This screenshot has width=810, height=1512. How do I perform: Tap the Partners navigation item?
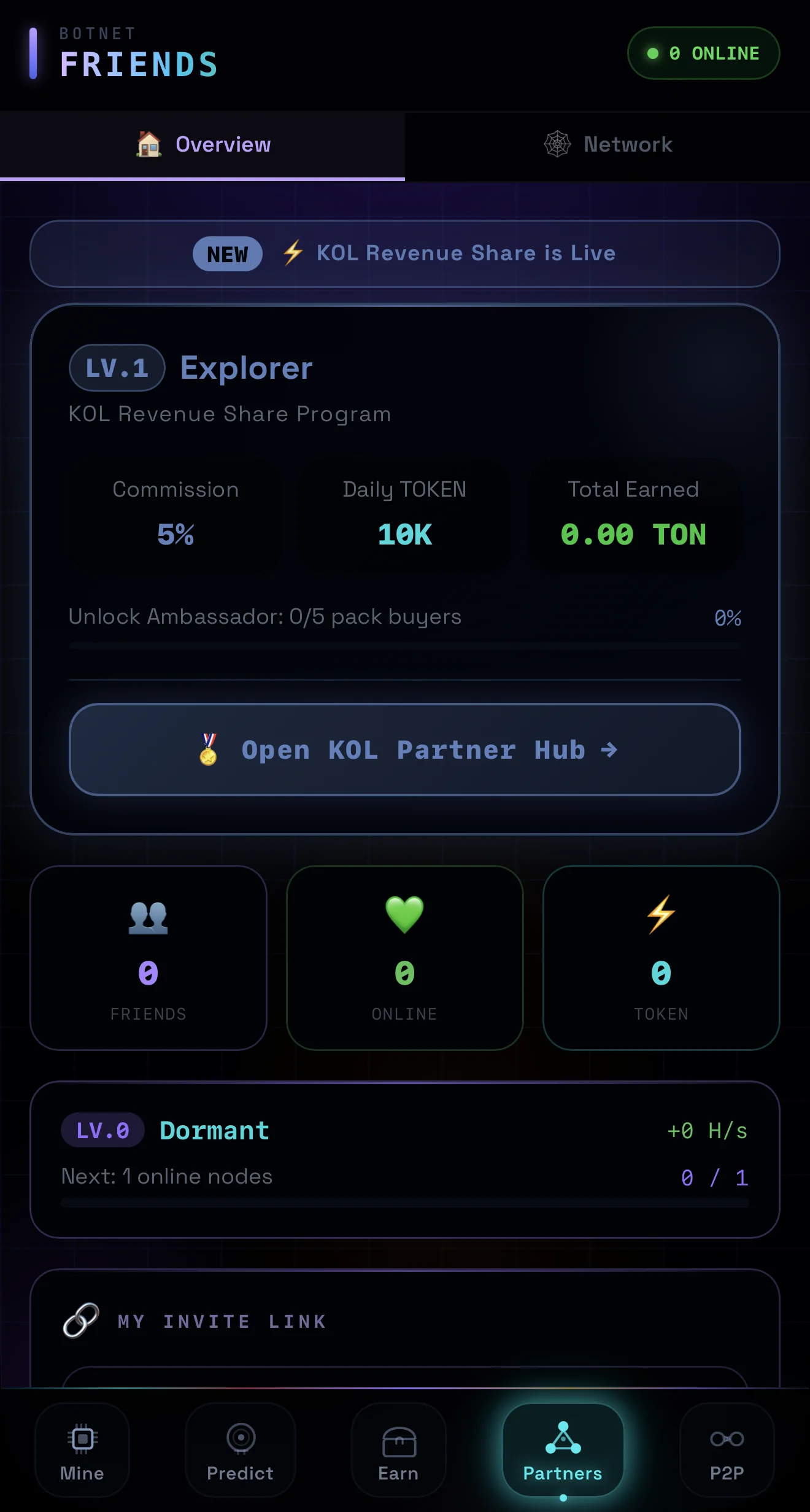click(x=563, y=1449)
